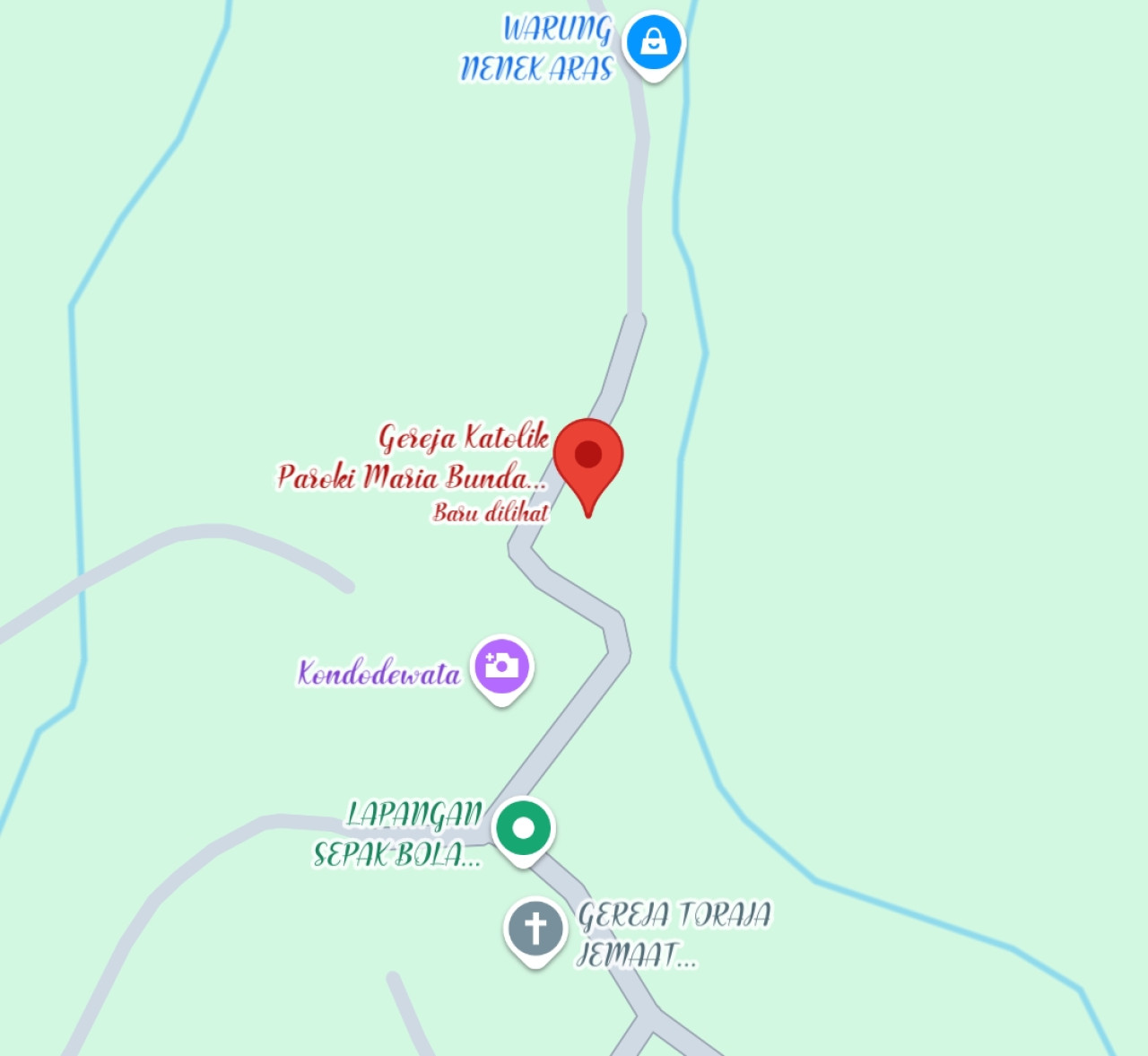Tap the red pin for Gereja Katolik Paroki
1148x1056 pixels.
tap(588, 456)
